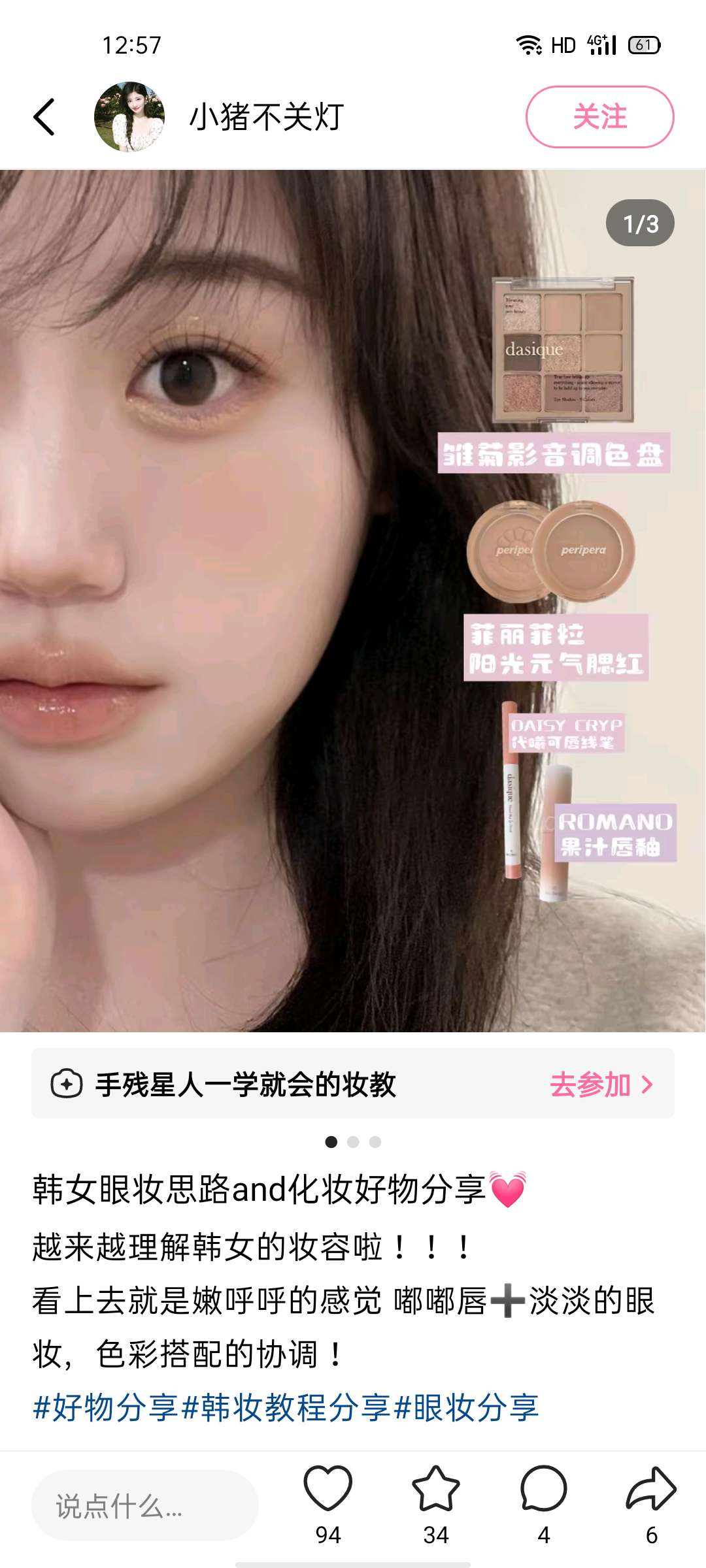Screen dimensions: 706x1568
Task: Open the comments bubble icon
Action: (543, 1490)
